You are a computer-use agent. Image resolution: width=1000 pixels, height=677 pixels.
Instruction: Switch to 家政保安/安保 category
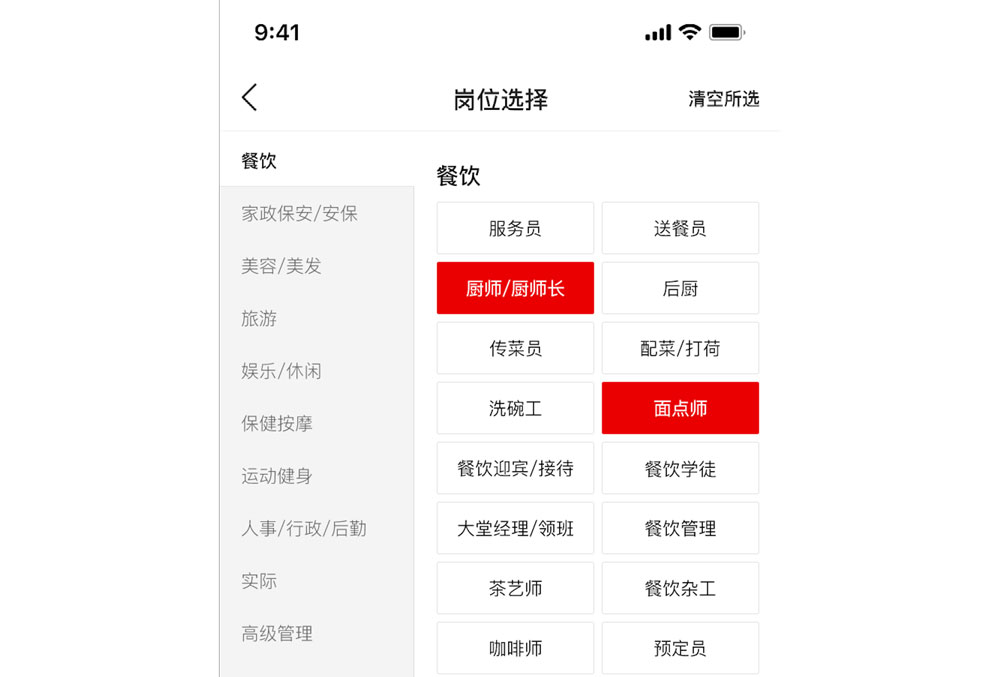[299, 213]
